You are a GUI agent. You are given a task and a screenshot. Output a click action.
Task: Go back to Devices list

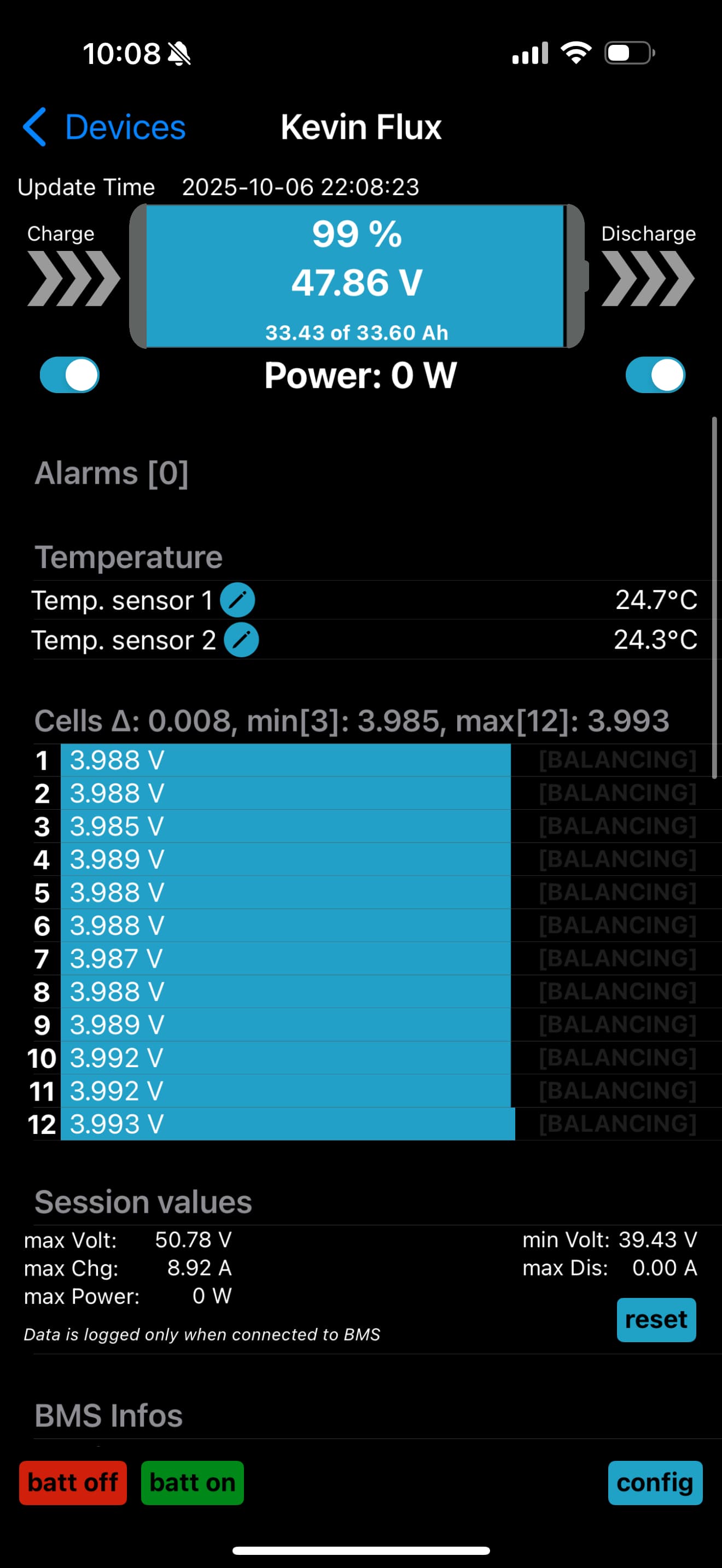[104, 127]
